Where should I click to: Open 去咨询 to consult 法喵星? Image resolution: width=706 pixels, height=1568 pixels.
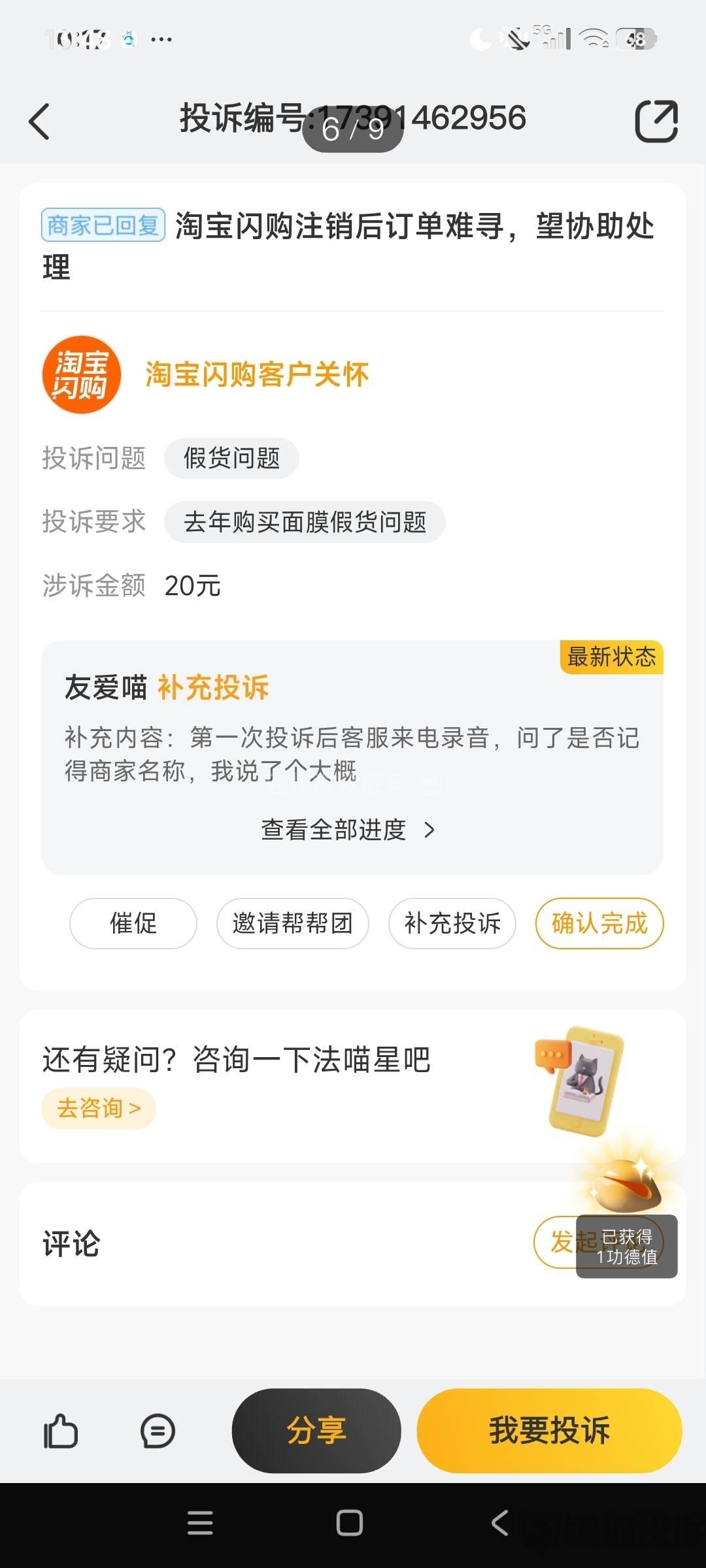tap(99, 1108)
